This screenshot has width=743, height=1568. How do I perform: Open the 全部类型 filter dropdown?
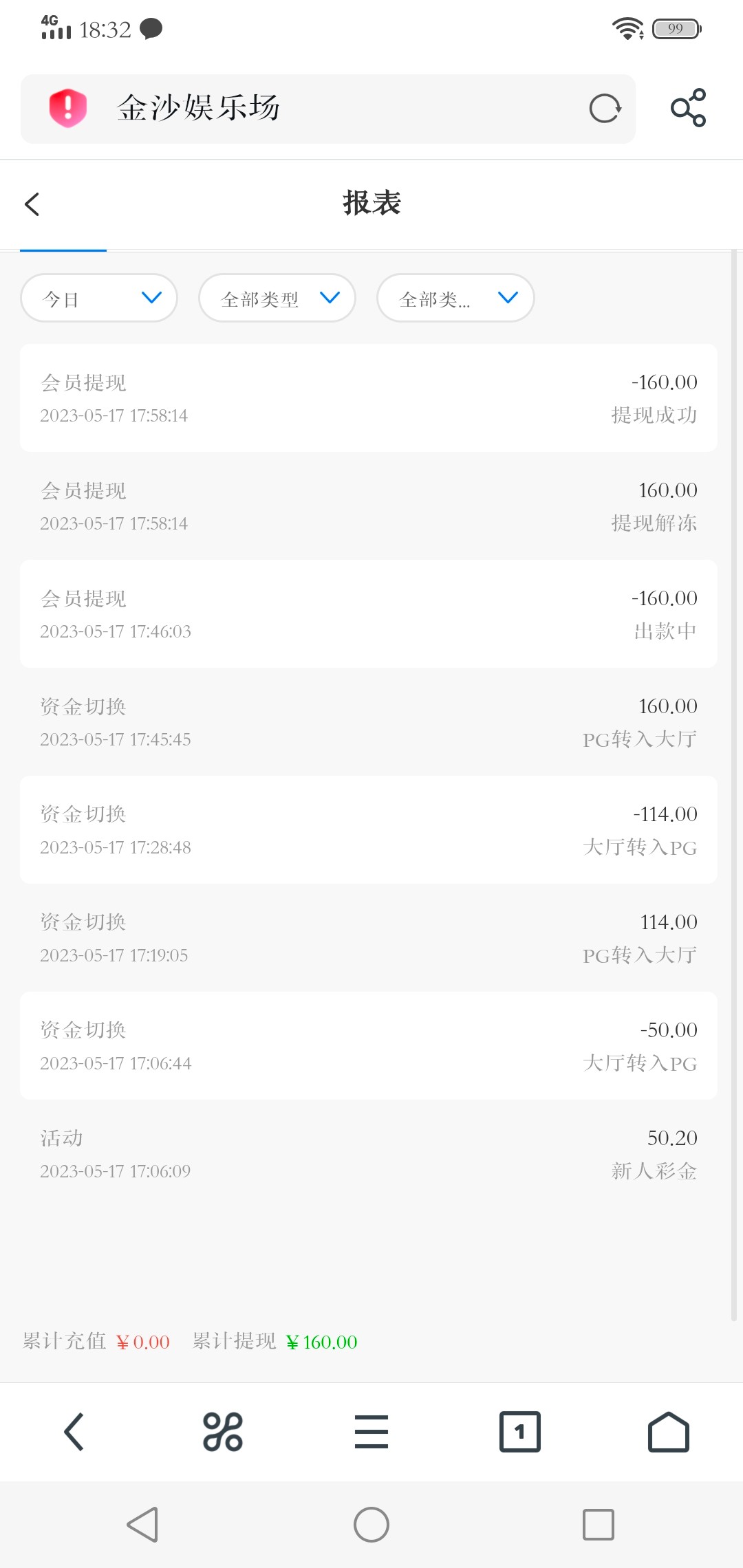[x=277, y=298]
